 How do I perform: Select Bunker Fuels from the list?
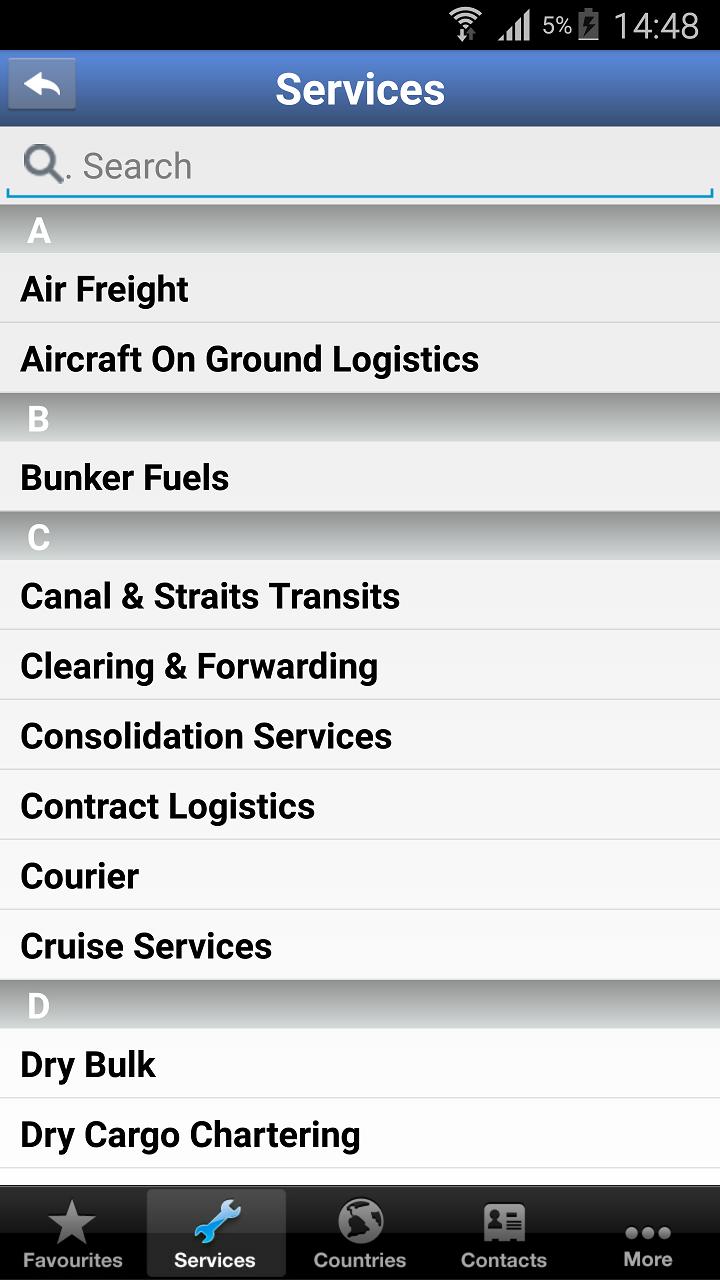(x=360, y=477)
